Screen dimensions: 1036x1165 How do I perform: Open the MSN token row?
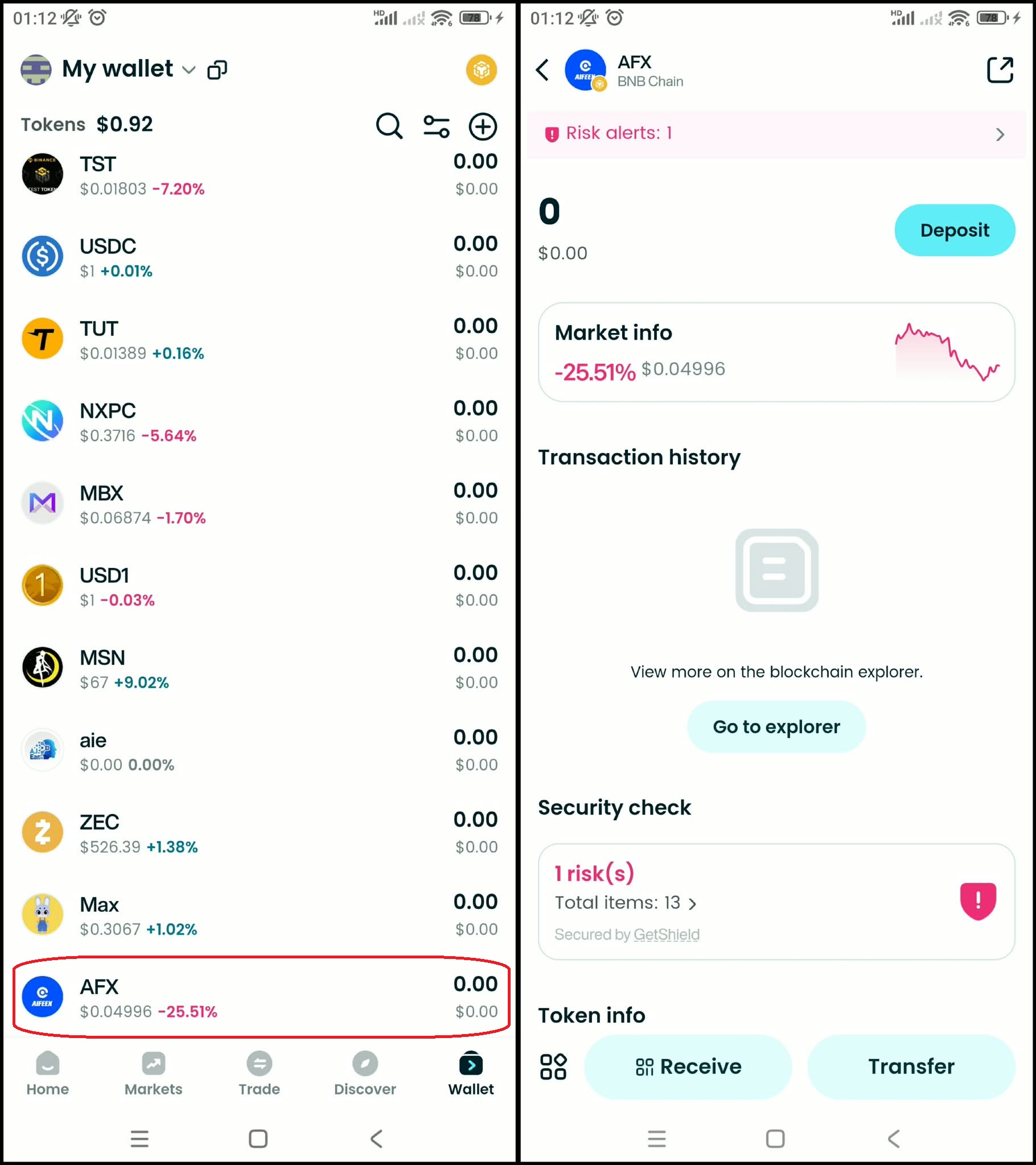click(x=260, y=668)
